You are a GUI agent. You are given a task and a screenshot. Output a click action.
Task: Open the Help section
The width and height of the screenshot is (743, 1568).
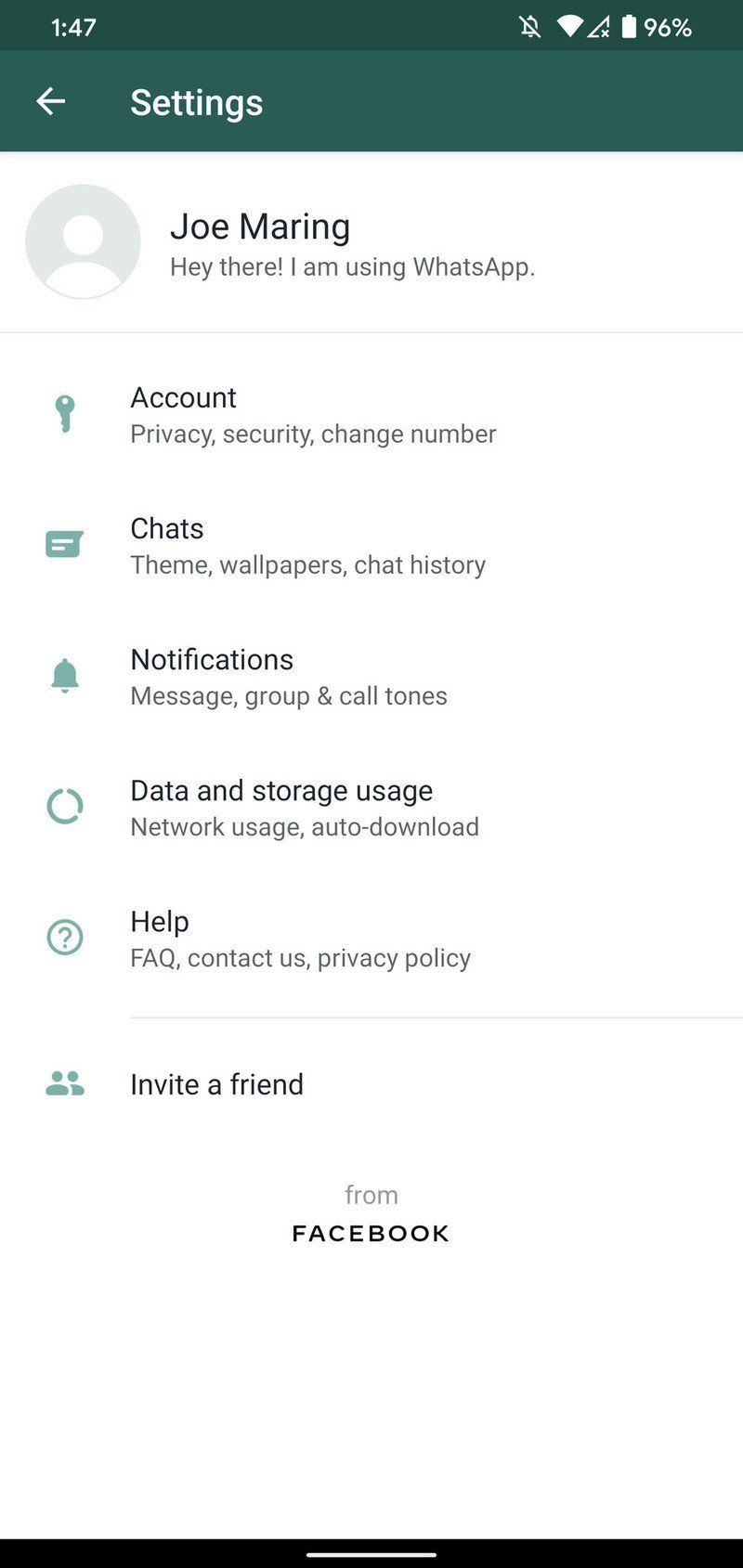coord(300,938)
